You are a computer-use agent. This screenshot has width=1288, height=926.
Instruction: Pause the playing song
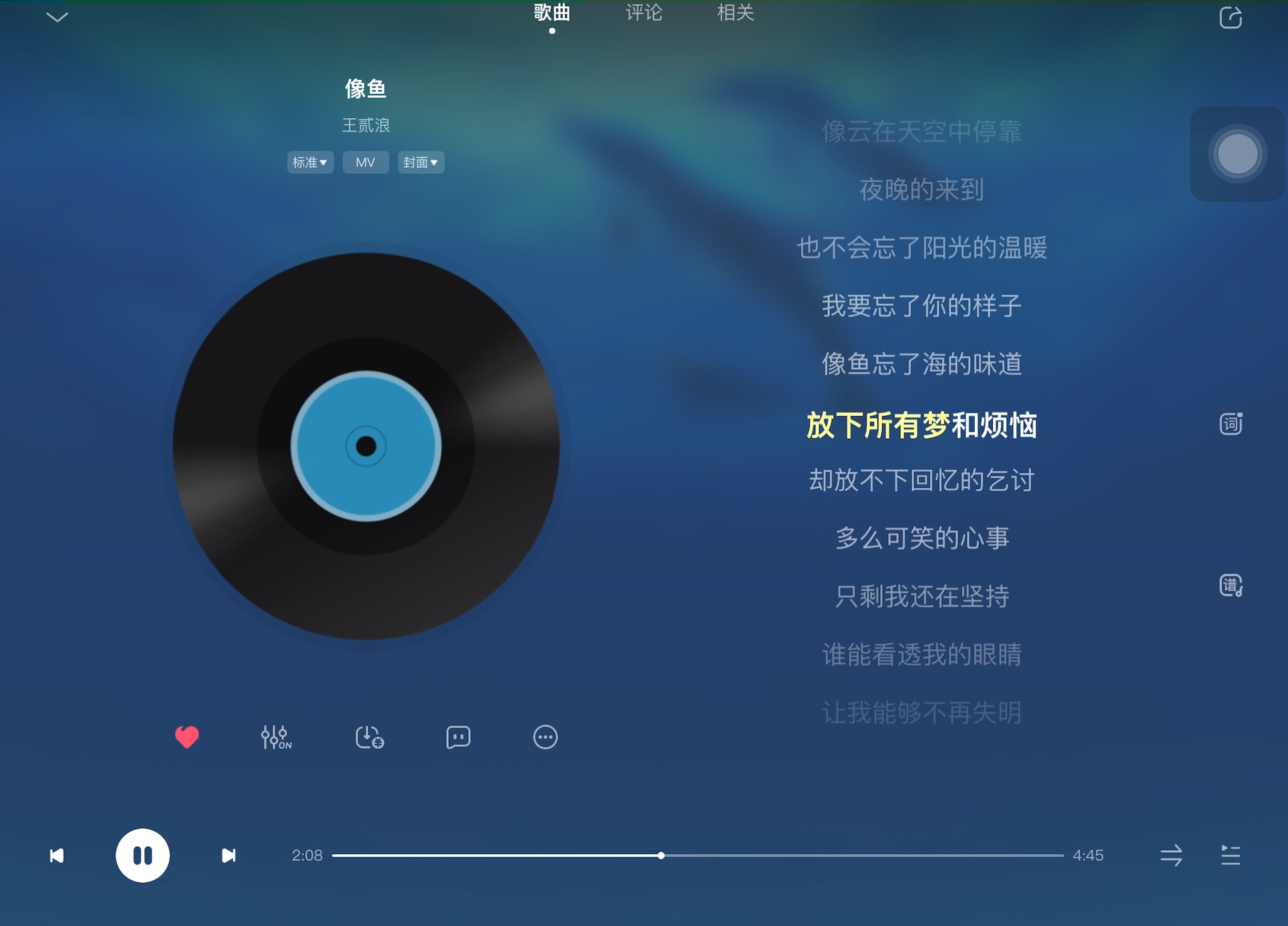click(x=142, y=856)
